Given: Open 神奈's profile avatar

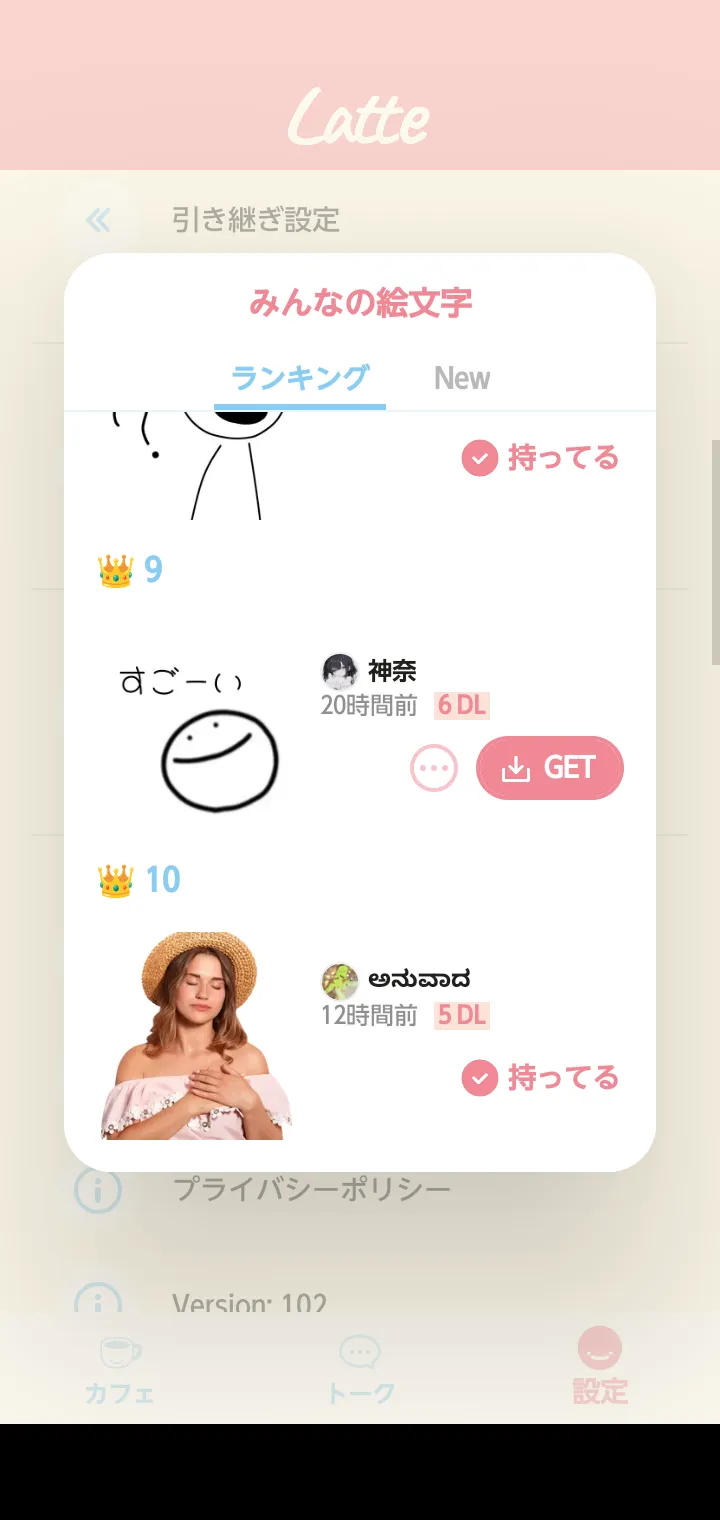Looking at the screenshot, I should pos(340,671).
